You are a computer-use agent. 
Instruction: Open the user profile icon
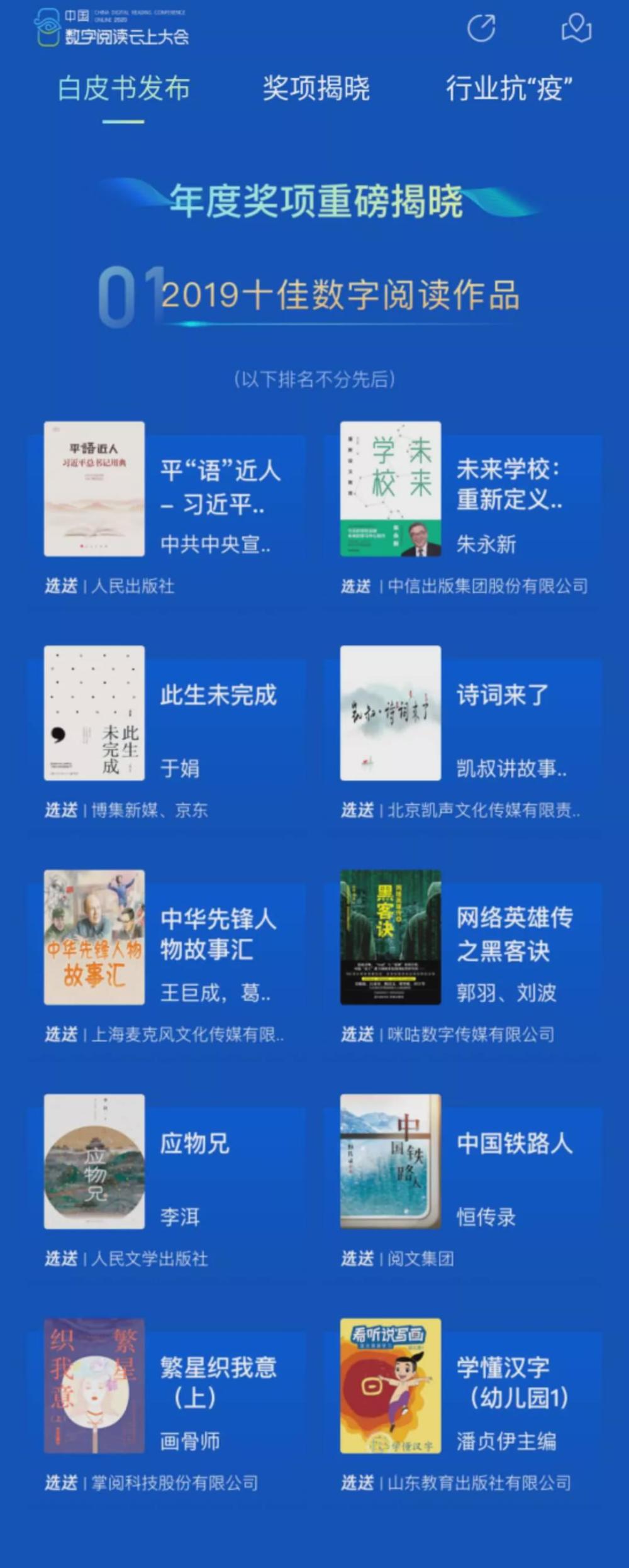[x=576, y=28]
